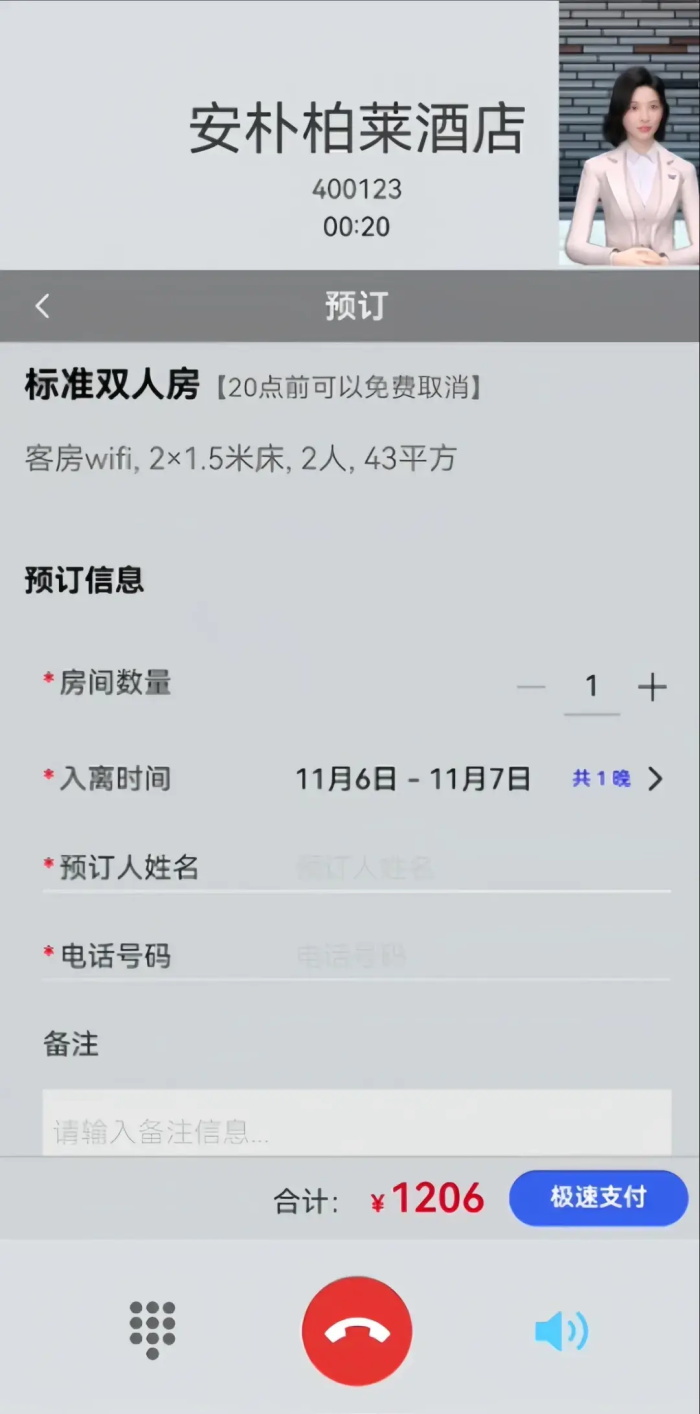Toggle the speakerphone
The image size is (700, 1414).
pyautogui.click(x=560, y=1331)
